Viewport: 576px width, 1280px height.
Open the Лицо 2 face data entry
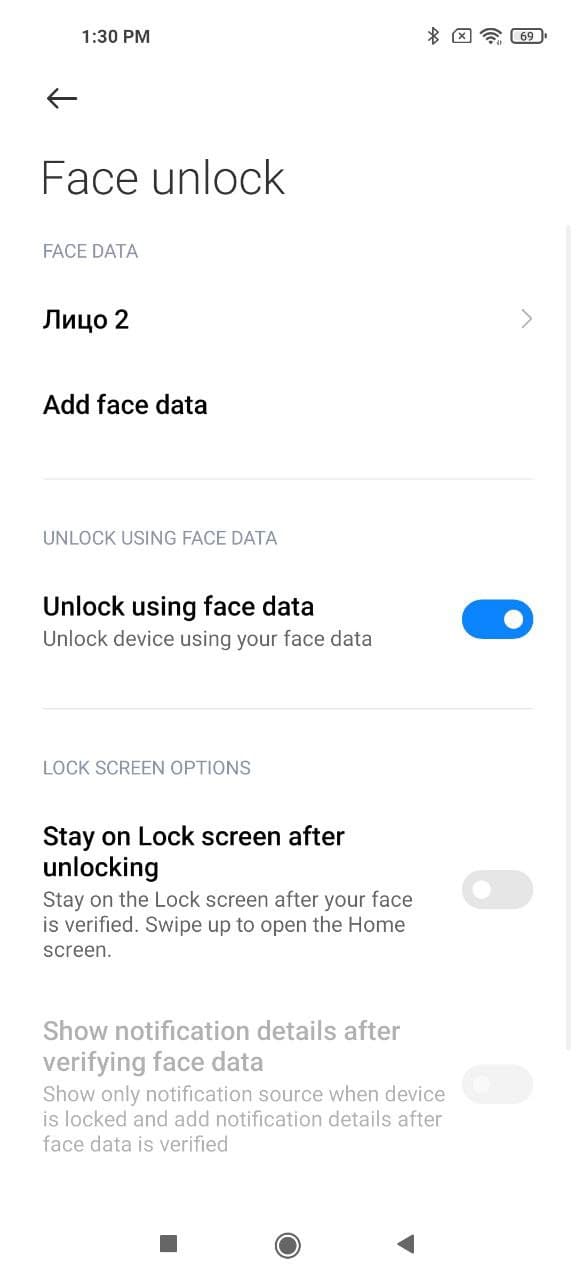click(288, 320)
